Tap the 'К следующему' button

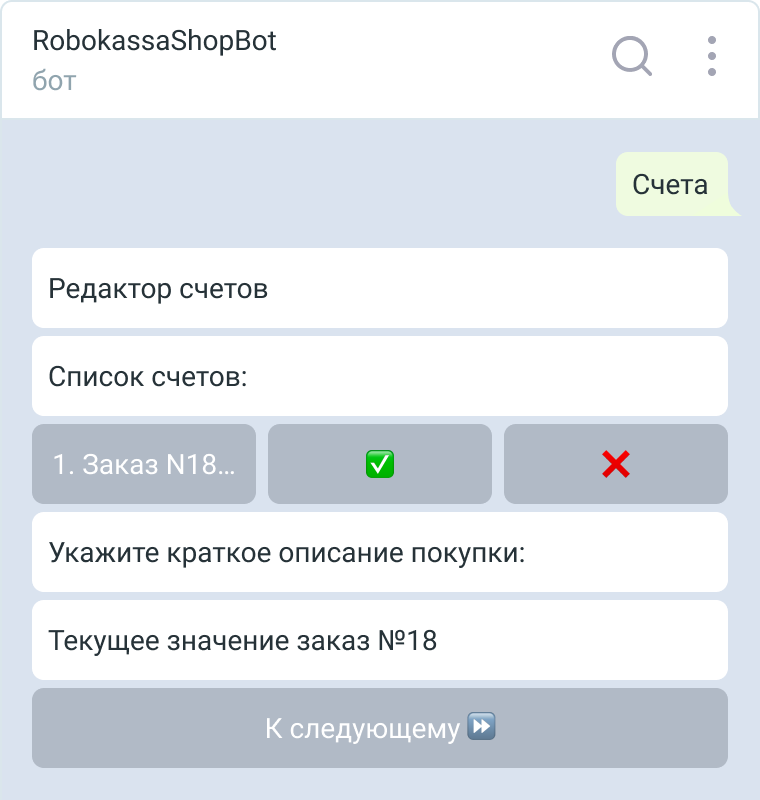tap(380, 728)
